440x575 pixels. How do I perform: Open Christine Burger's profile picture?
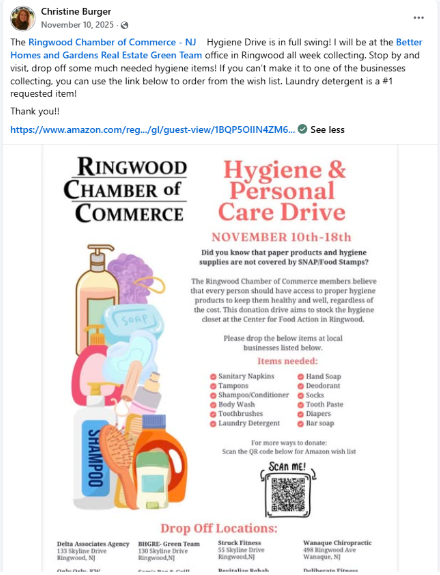point(23,18)
